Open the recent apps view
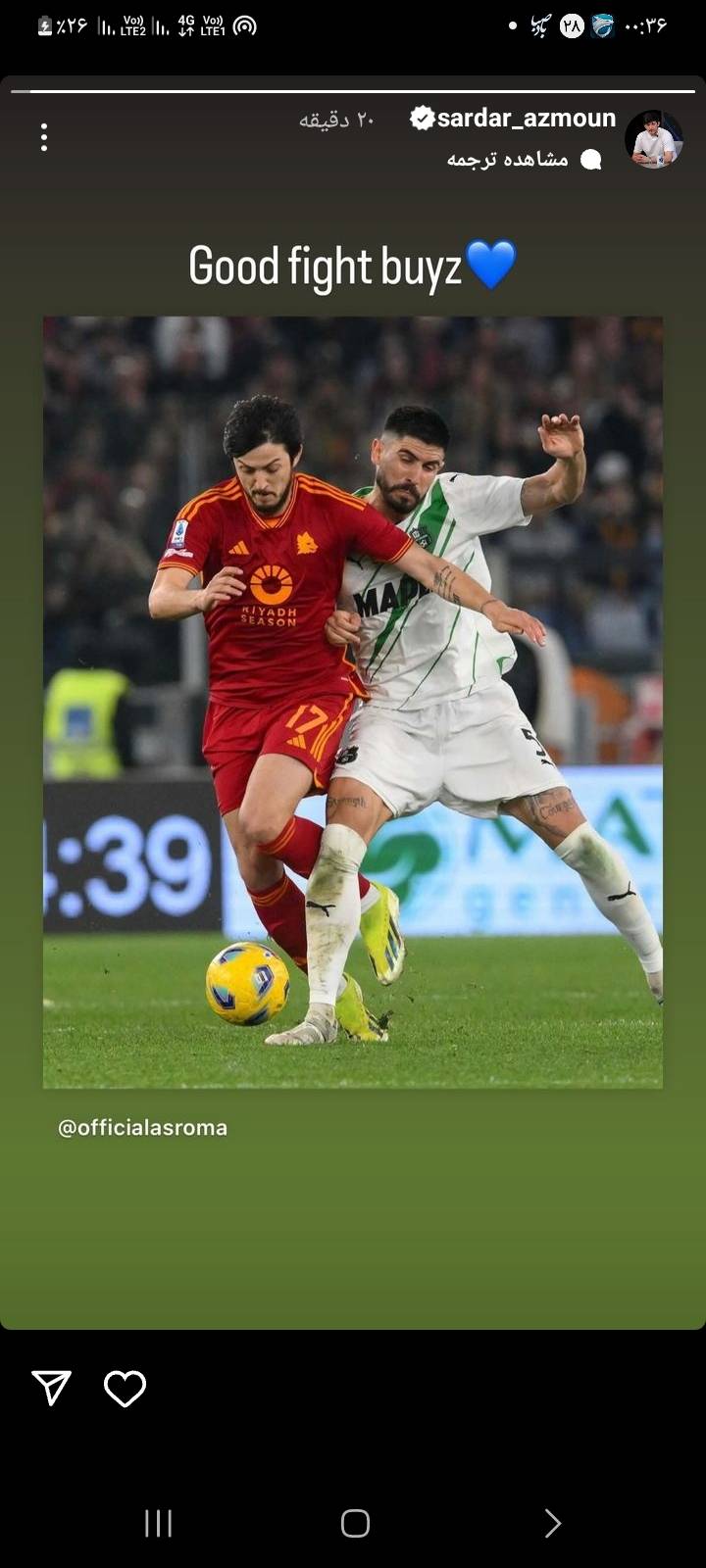The image size is (706, 1568). pos(158,1523)
